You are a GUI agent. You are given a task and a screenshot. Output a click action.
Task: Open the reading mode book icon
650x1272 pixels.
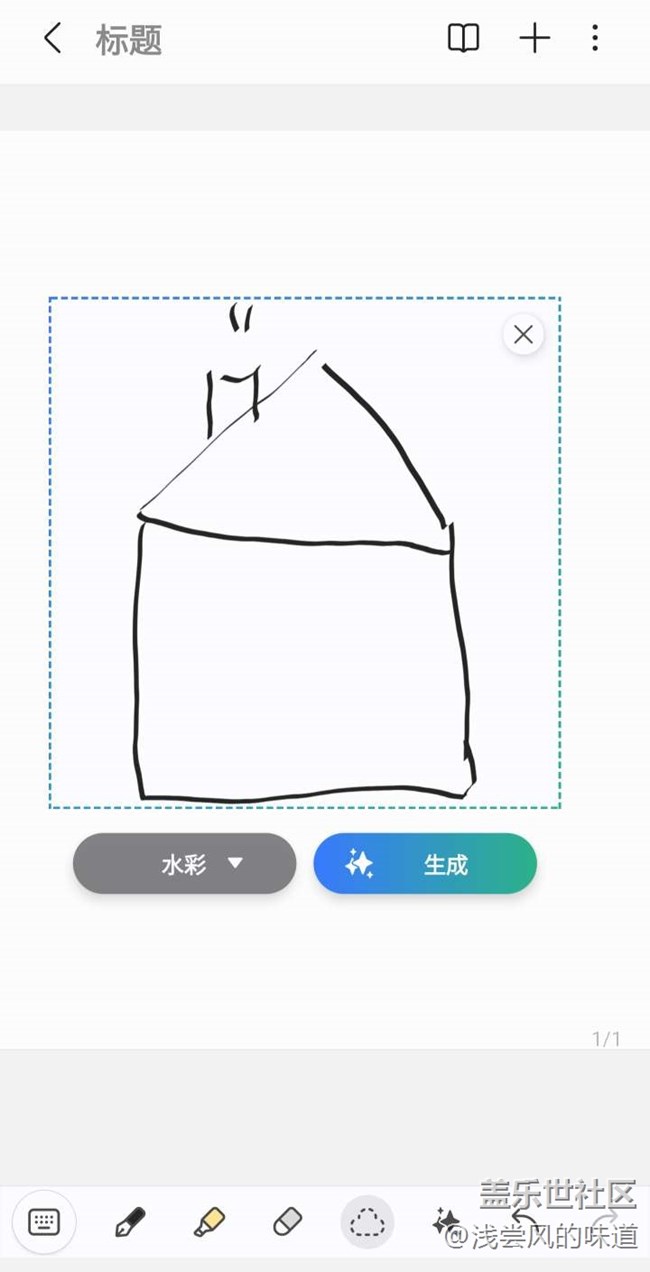[x=463, y=39]
